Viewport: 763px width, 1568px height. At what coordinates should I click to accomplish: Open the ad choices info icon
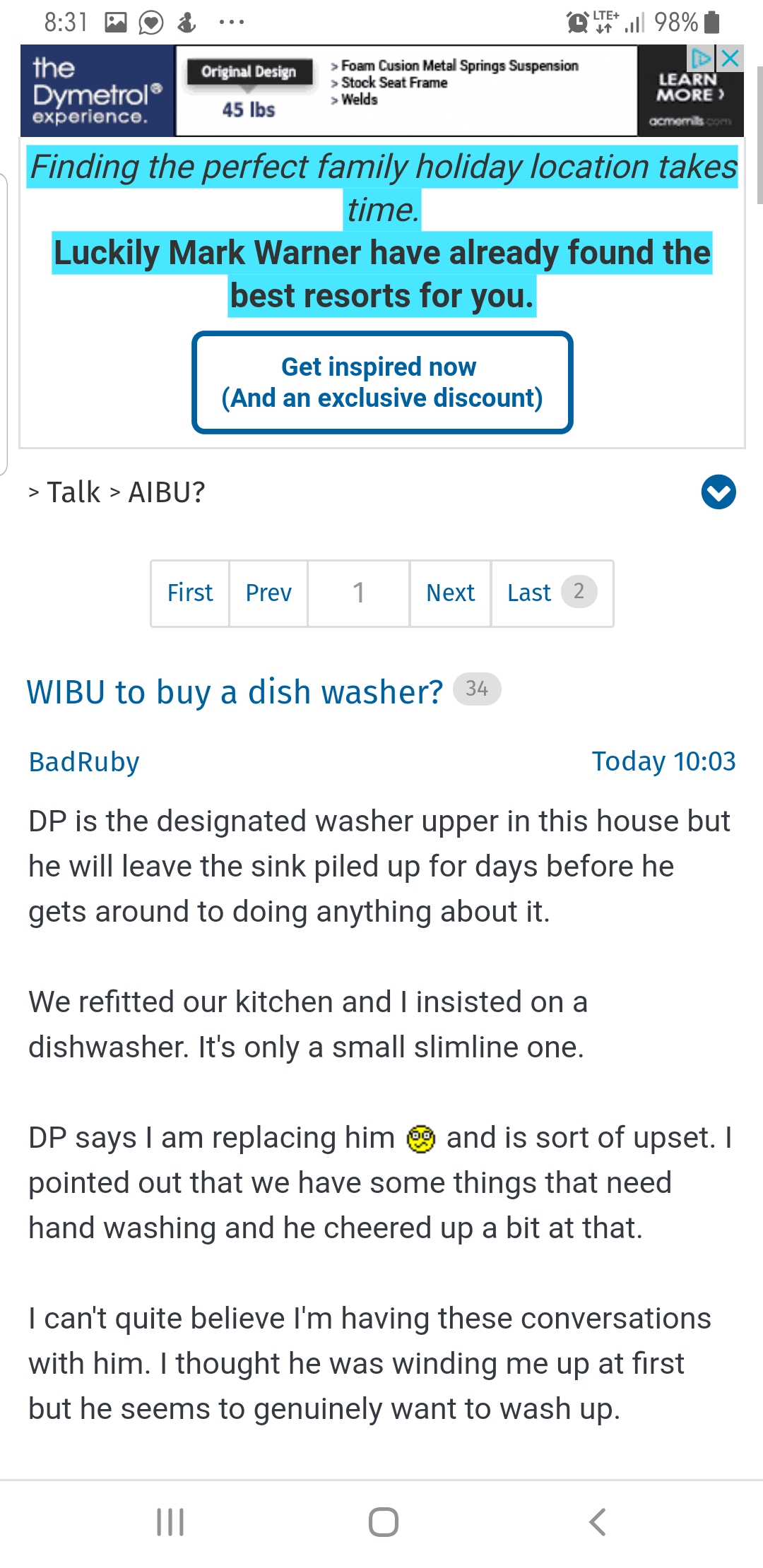701,57
